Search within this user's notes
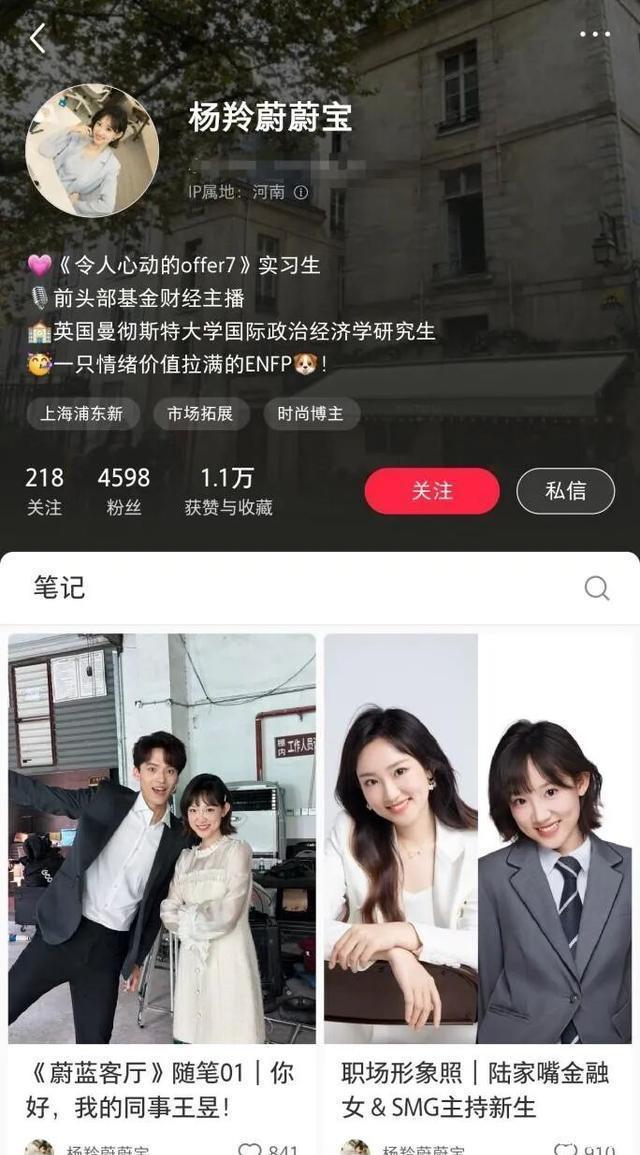 [x=597, y=588]
